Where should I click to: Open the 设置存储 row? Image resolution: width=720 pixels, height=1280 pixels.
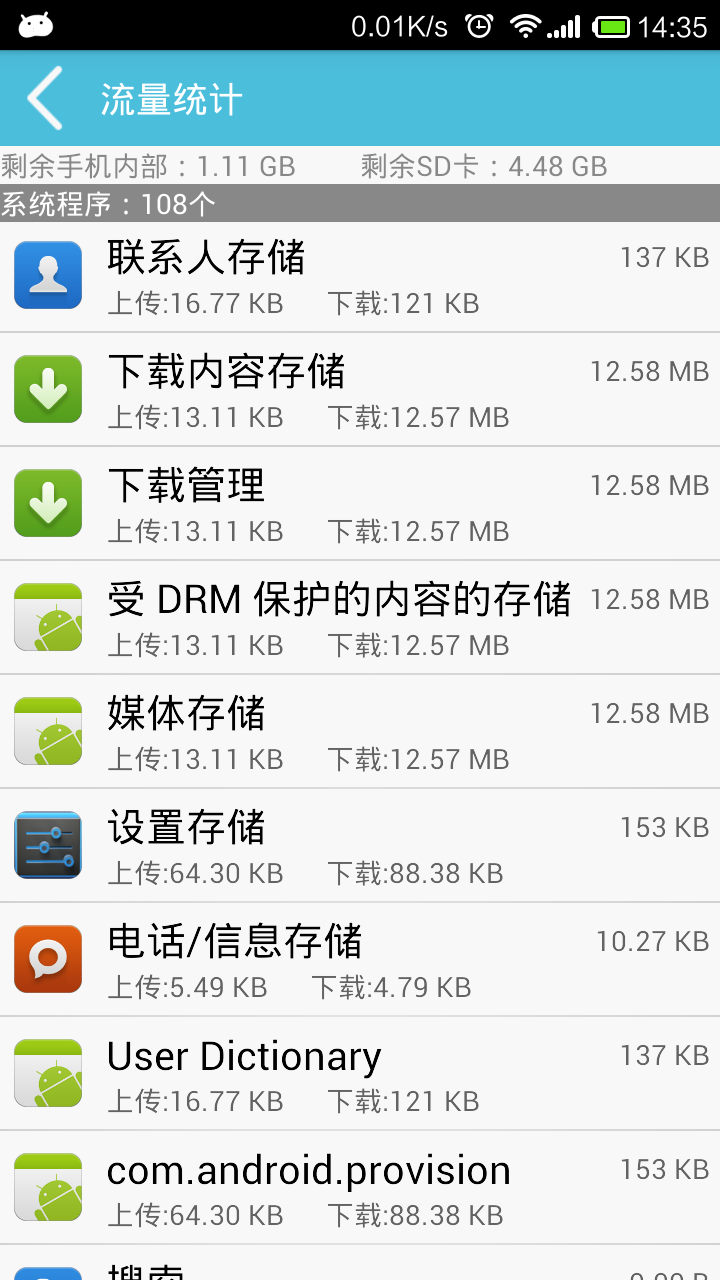[x=360, y=846]
